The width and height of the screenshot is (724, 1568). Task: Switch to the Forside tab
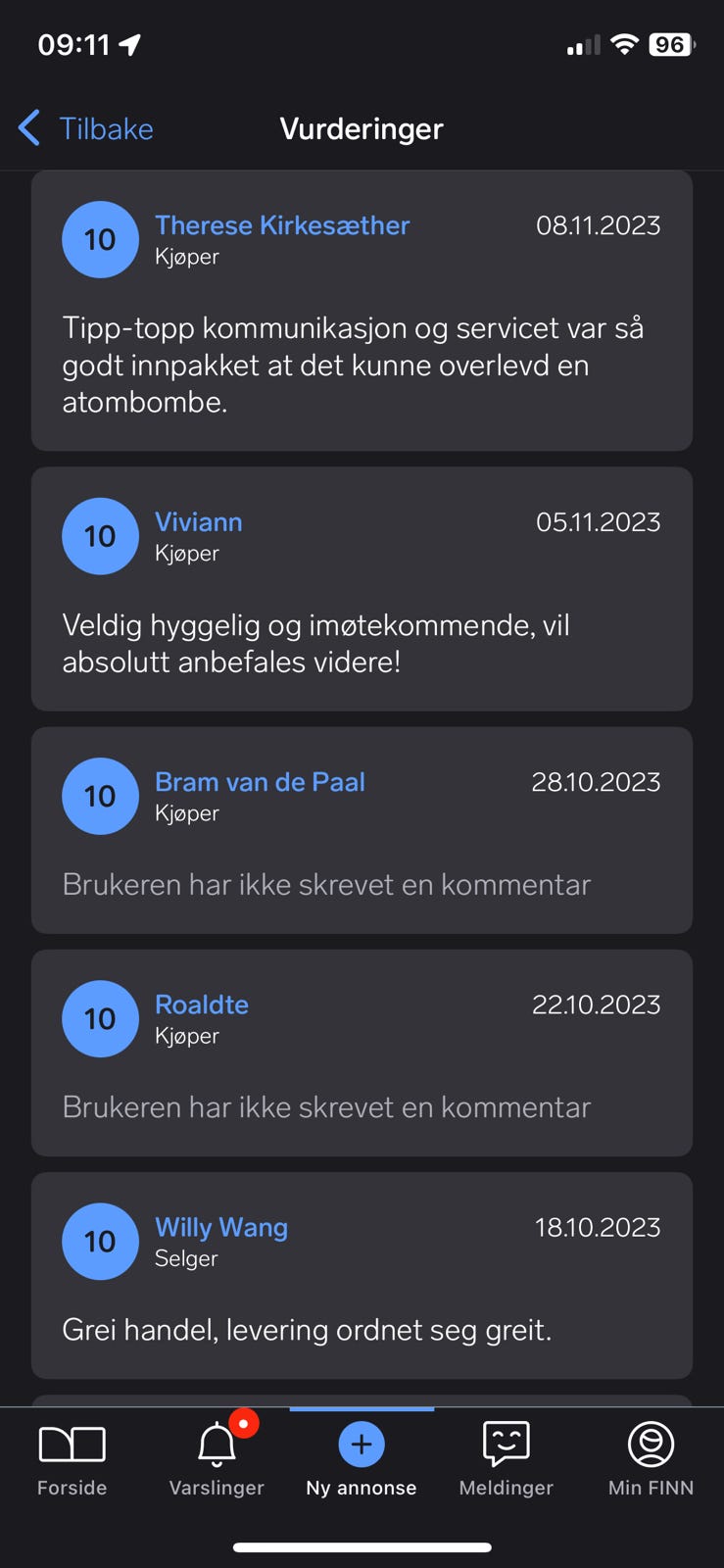coord(72,1459)
